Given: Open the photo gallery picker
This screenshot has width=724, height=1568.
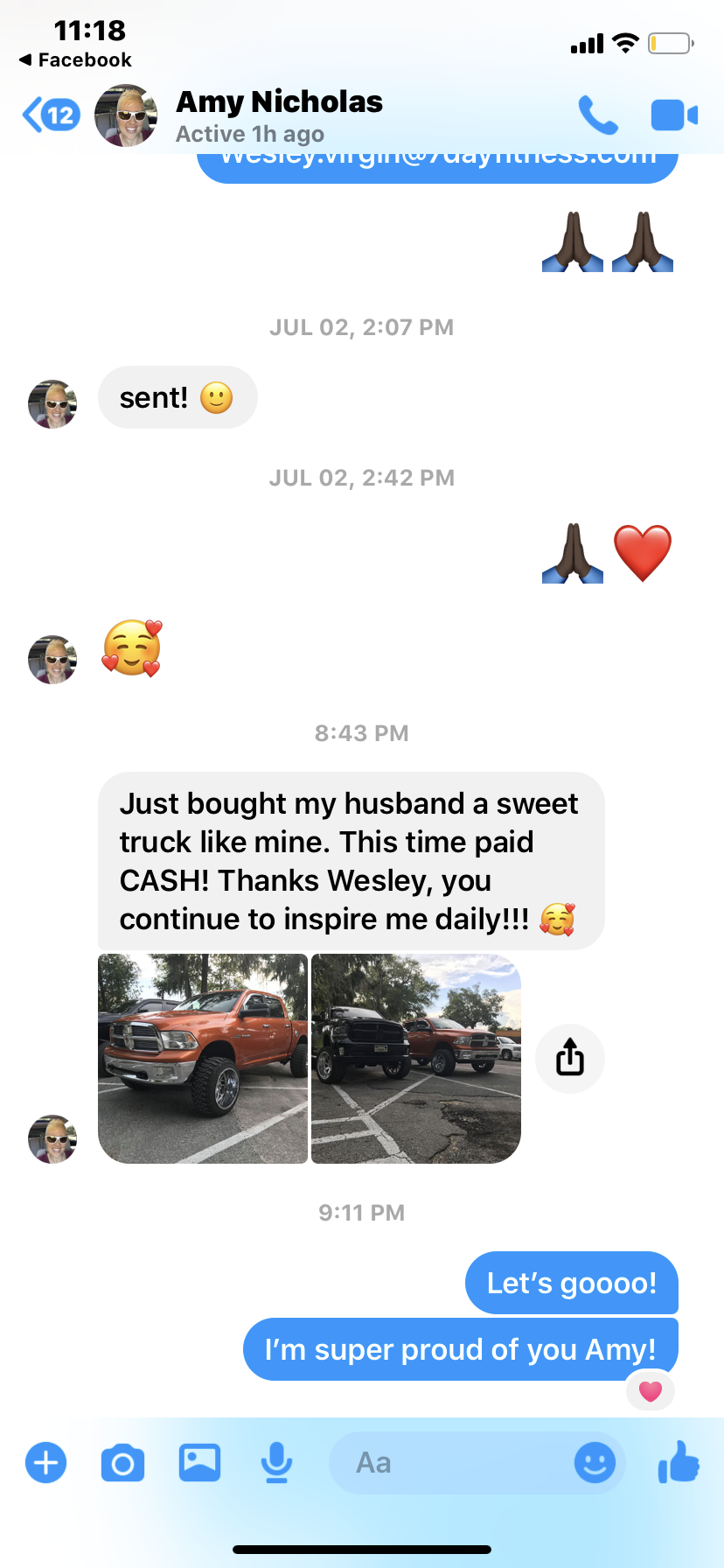Looking at the screenshot, I should tap(199, 1463).
